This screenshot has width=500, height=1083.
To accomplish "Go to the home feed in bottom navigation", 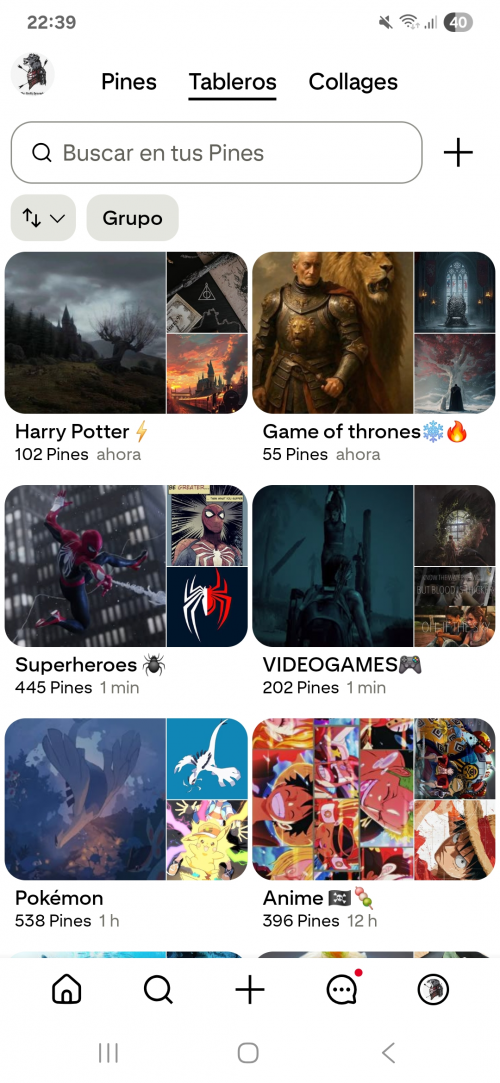I will coord(66,990).
